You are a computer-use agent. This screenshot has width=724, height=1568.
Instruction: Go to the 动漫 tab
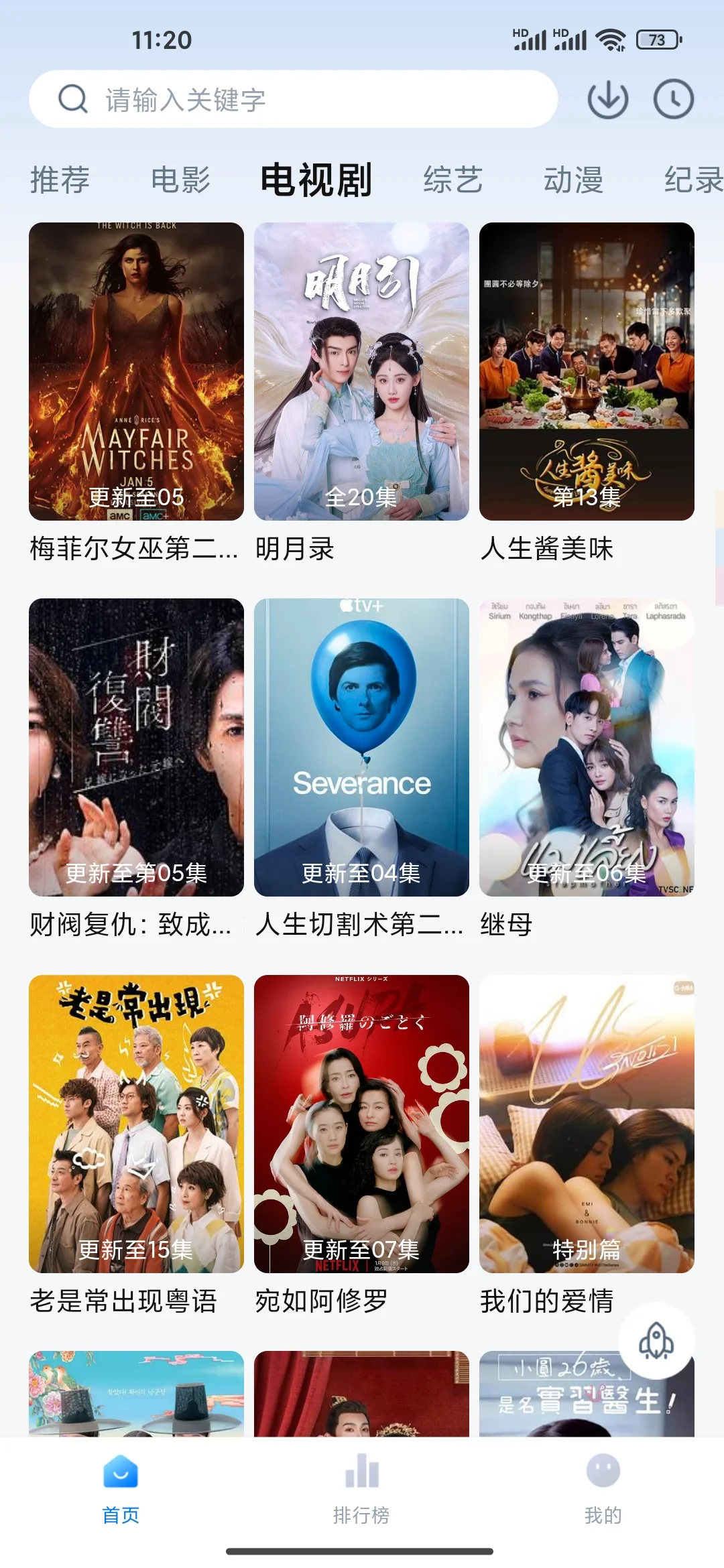(573, 180)
